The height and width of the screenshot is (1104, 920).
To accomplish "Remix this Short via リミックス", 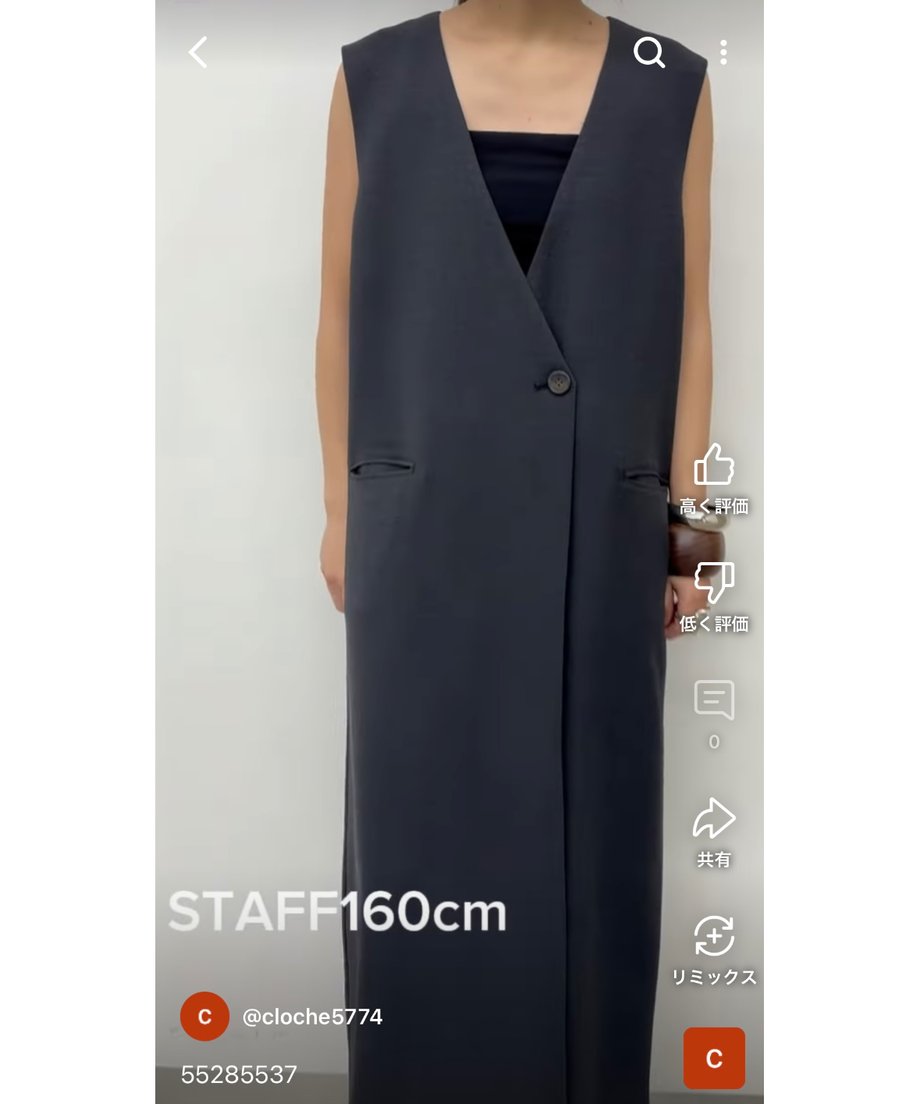I will pos(714,937).
